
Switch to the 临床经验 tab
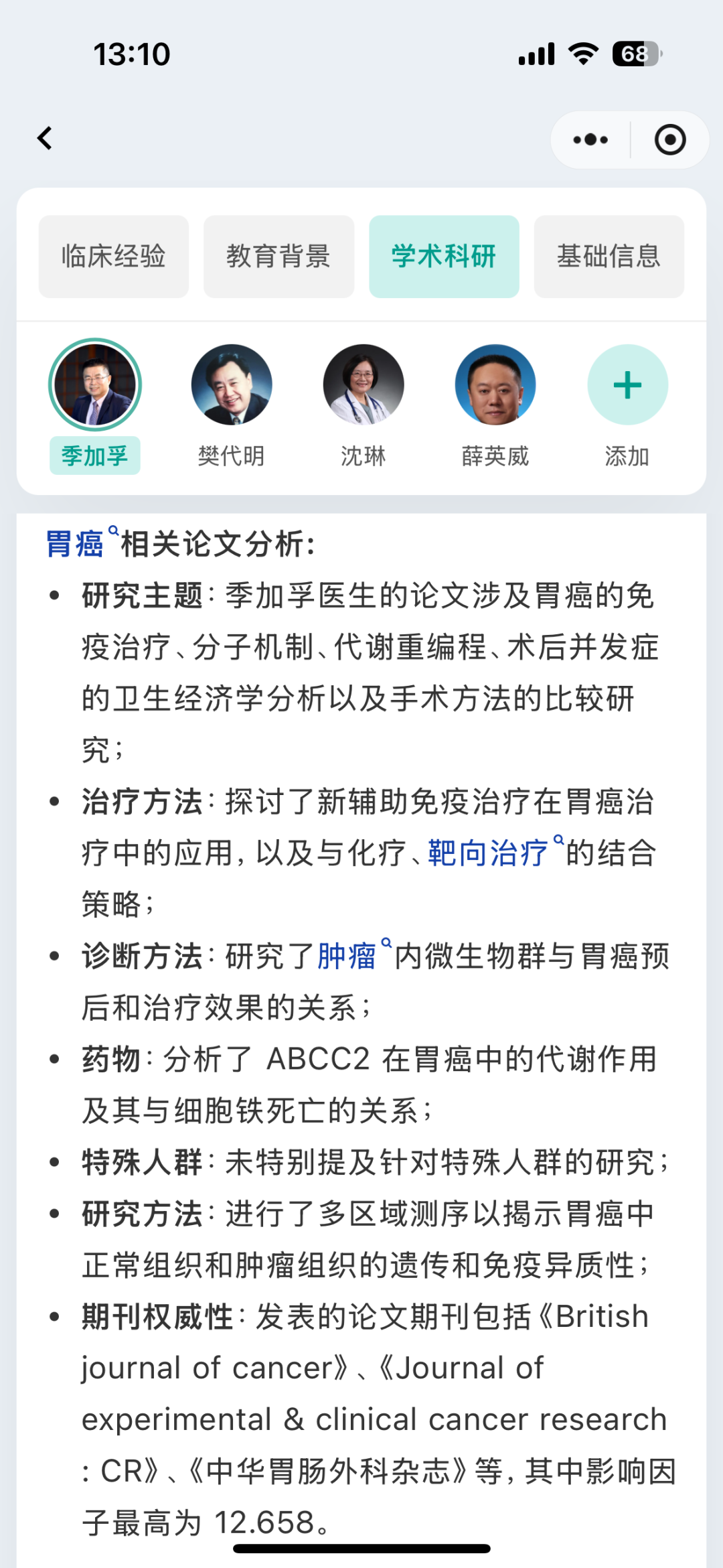coord(114,257)
